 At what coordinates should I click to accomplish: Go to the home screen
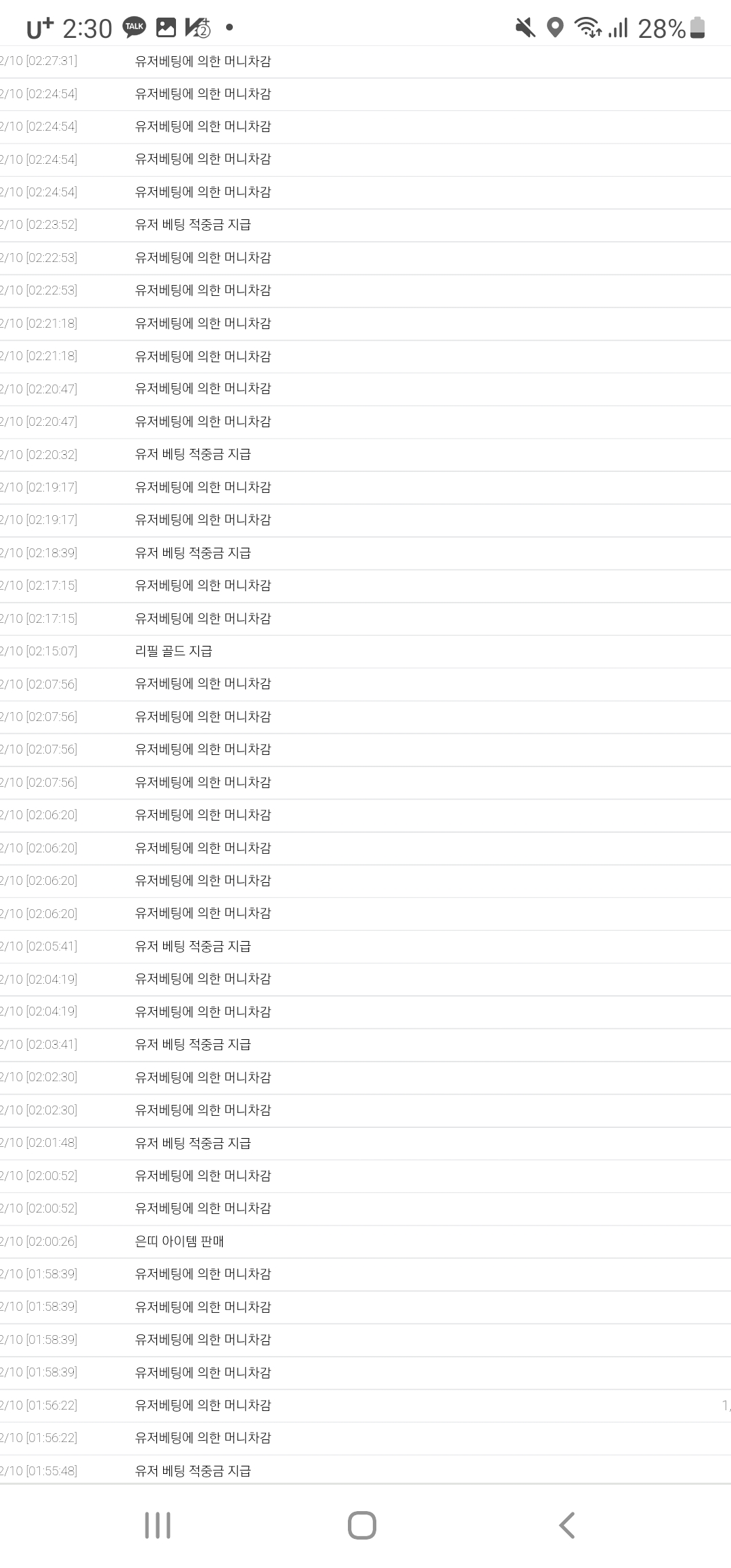tap(362, 1525)
